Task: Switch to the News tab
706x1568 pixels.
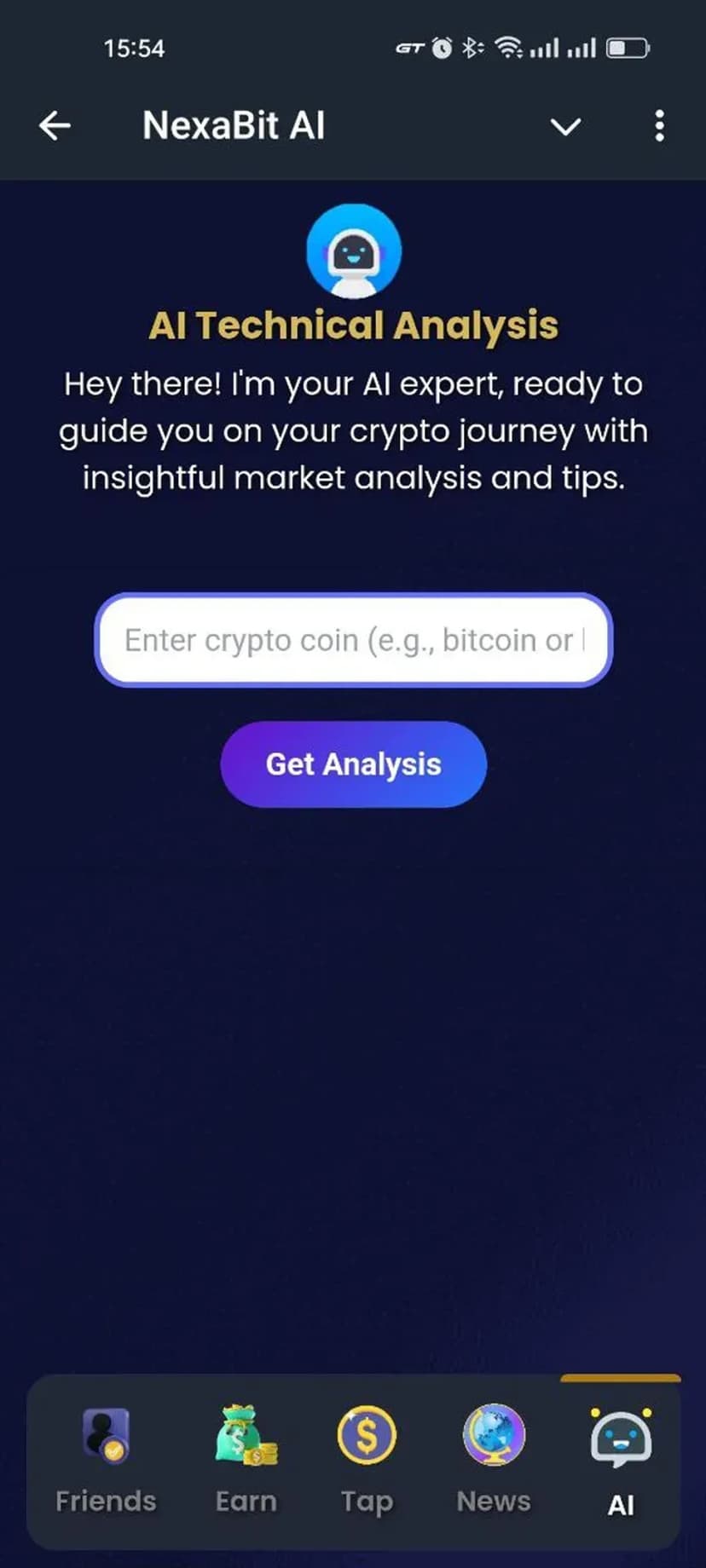Action: (x=494, y=1459)
